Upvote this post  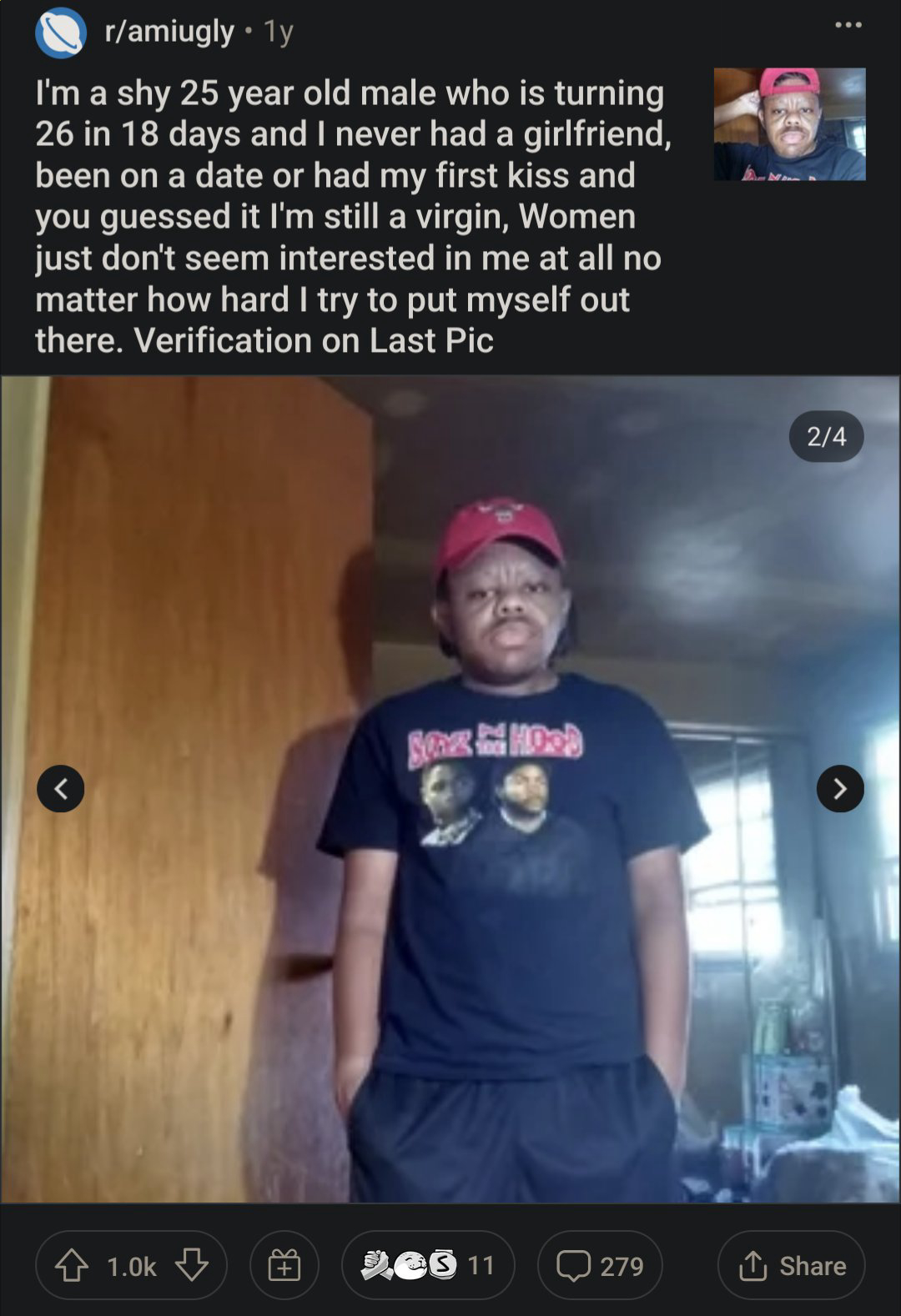pos(72,1265)
